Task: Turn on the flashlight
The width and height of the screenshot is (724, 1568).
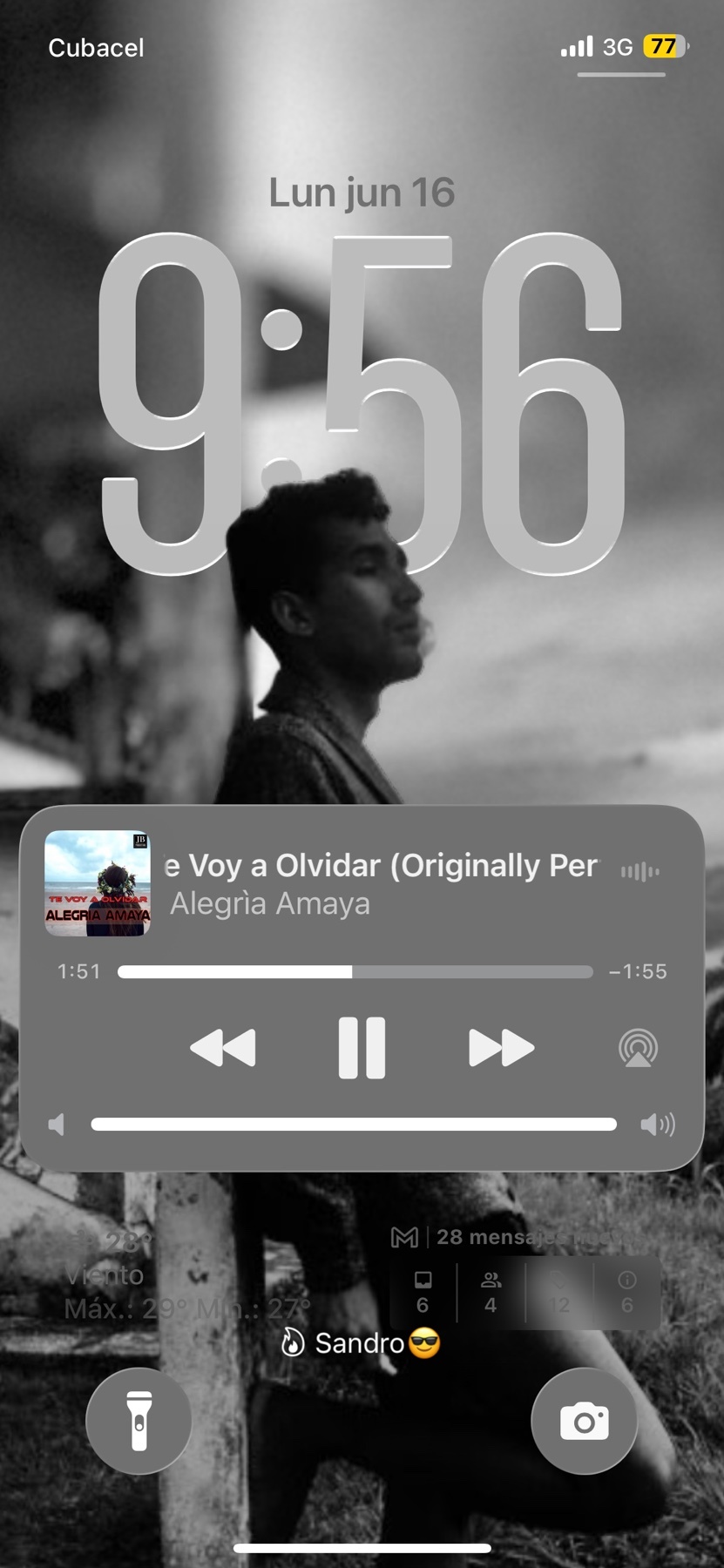Action: [139, 1422]
